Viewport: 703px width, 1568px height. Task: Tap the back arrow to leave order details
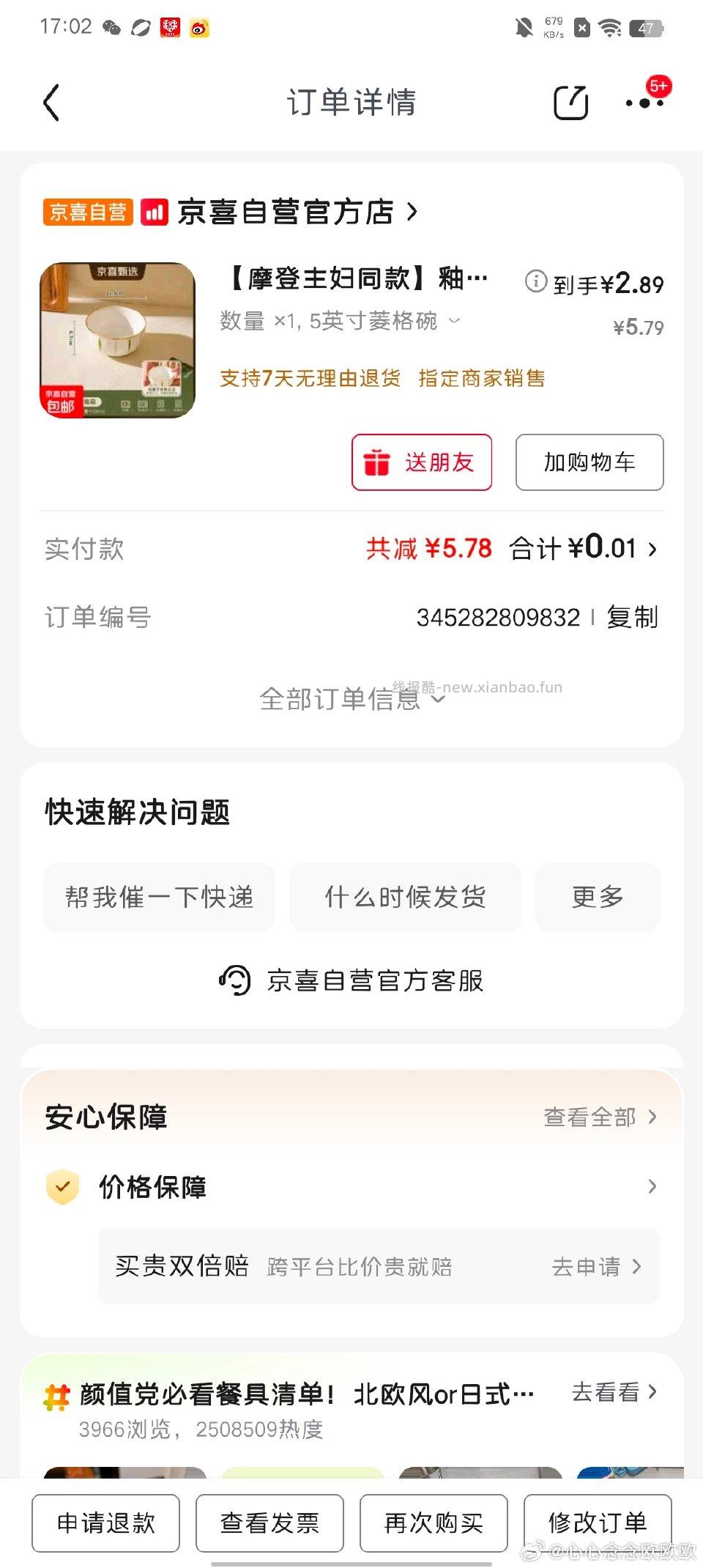click(x=51, y=103)
